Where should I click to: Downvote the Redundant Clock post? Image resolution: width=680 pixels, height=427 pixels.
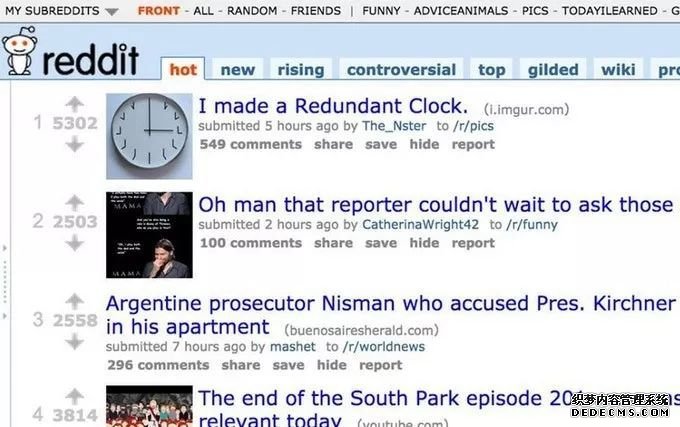pyautogui.click(x=74, y=144)
